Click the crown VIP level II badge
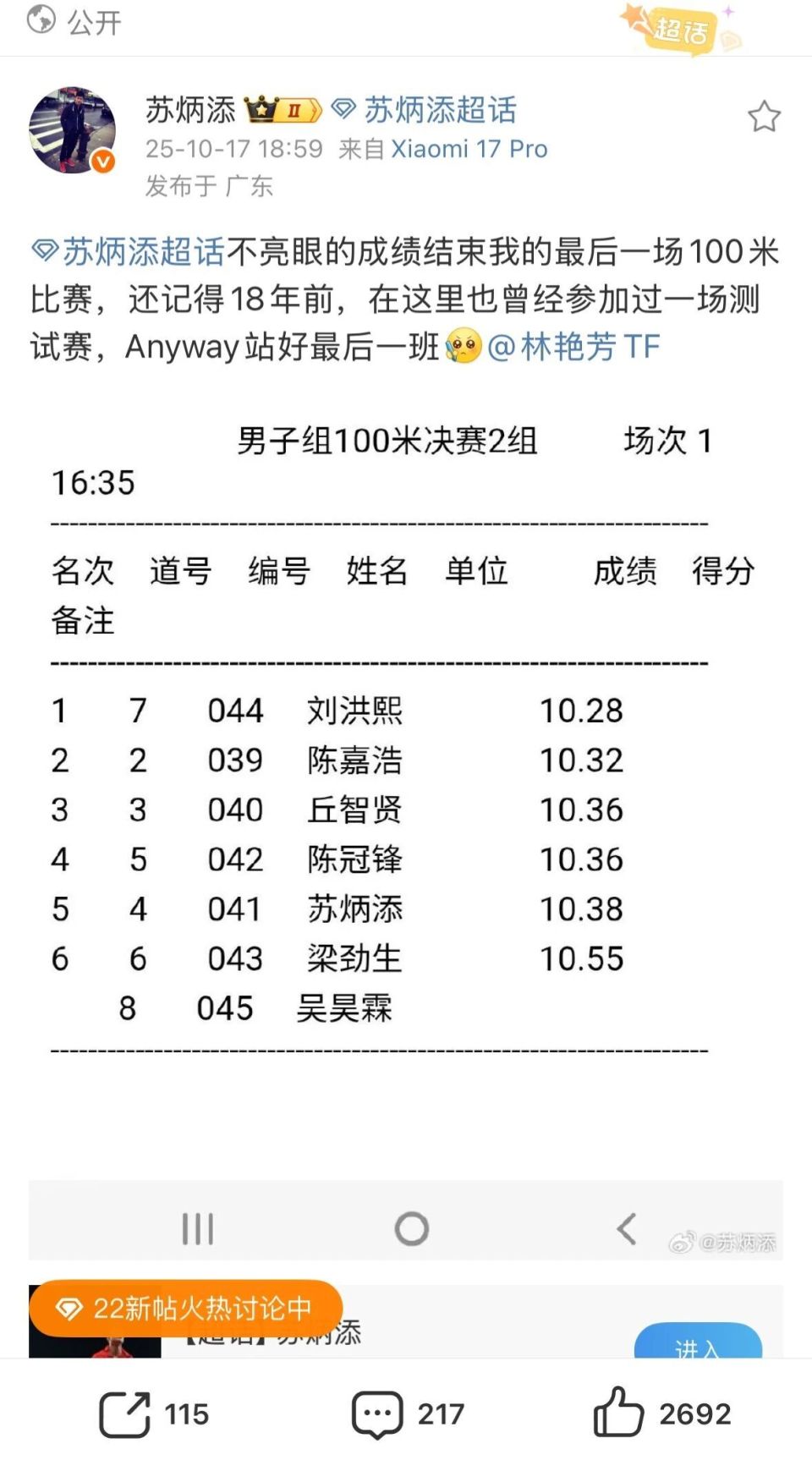This screenshot has height=1482, width=812. pos(283,109)
